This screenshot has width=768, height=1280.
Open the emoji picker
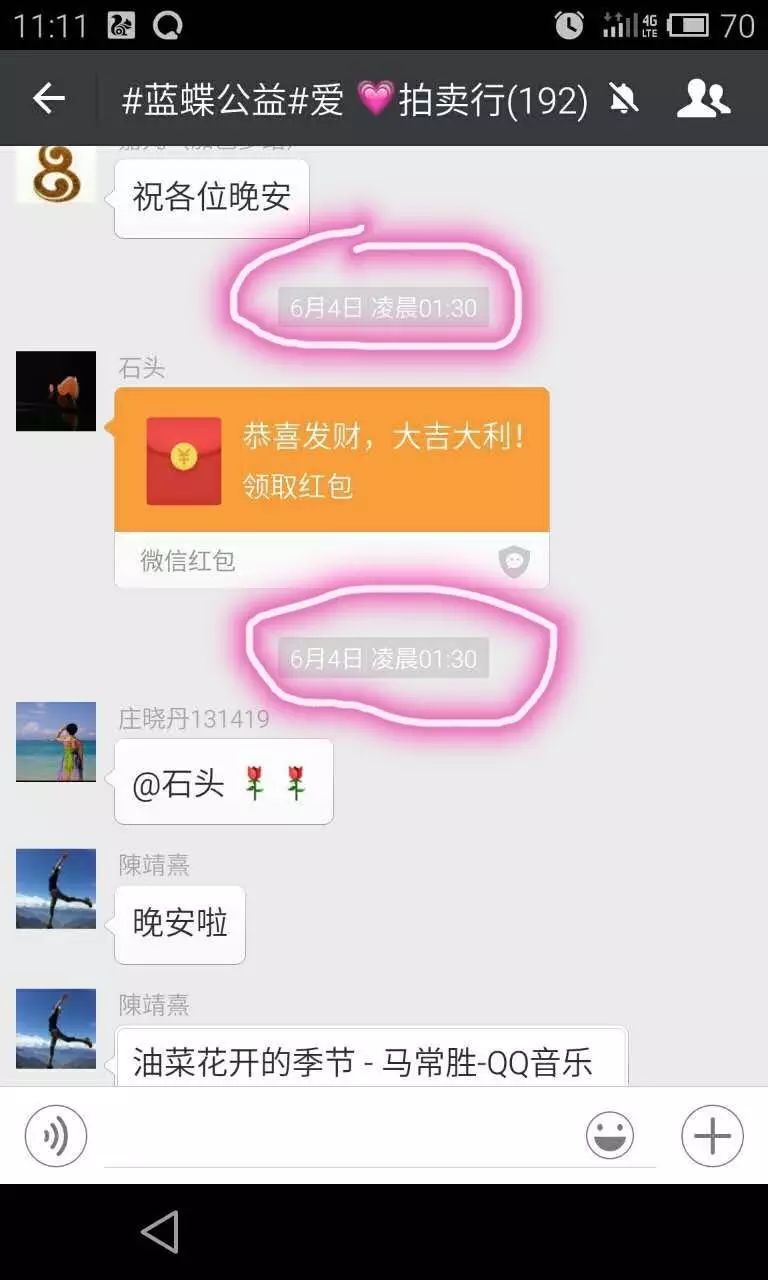point(610,1136)
